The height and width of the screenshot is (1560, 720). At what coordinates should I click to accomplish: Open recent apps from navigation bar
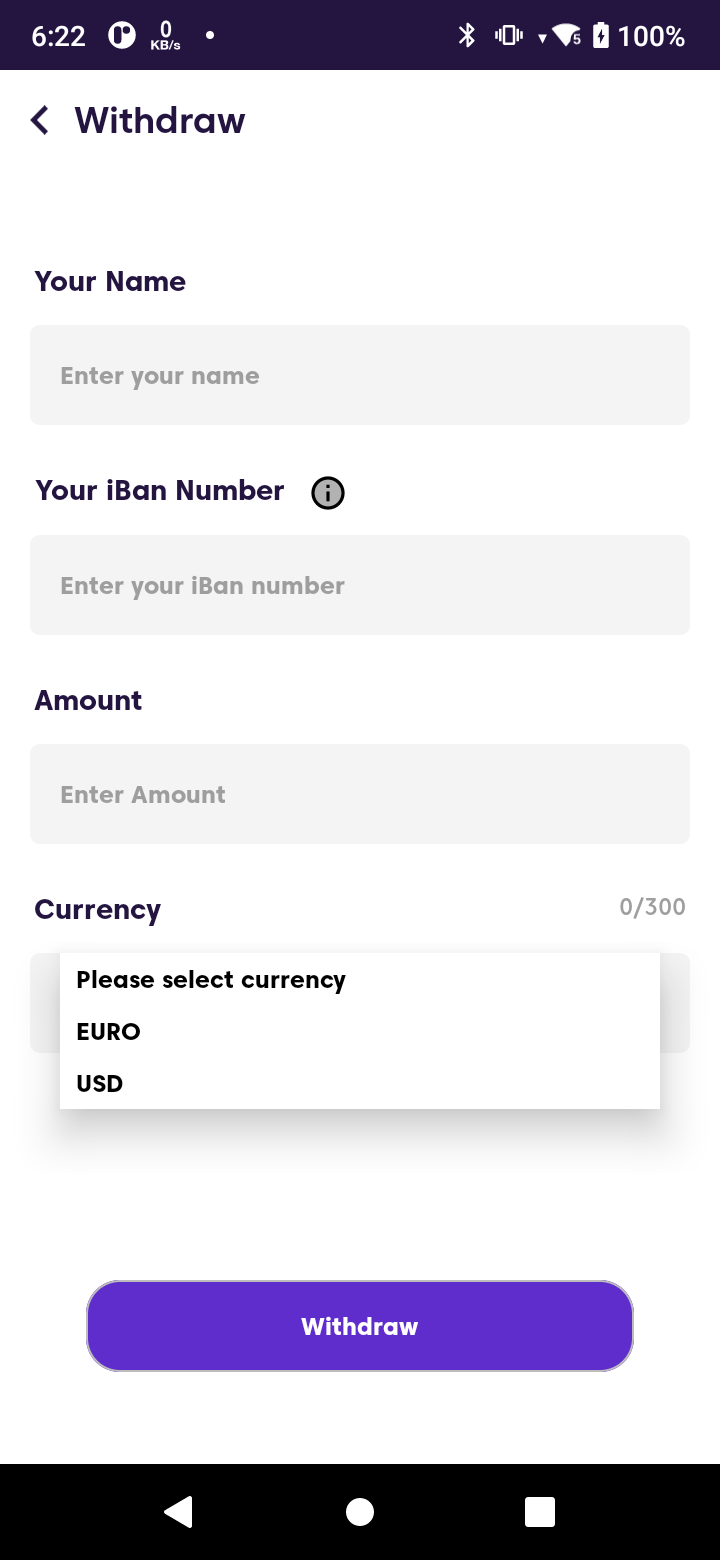coord(540,1512)
